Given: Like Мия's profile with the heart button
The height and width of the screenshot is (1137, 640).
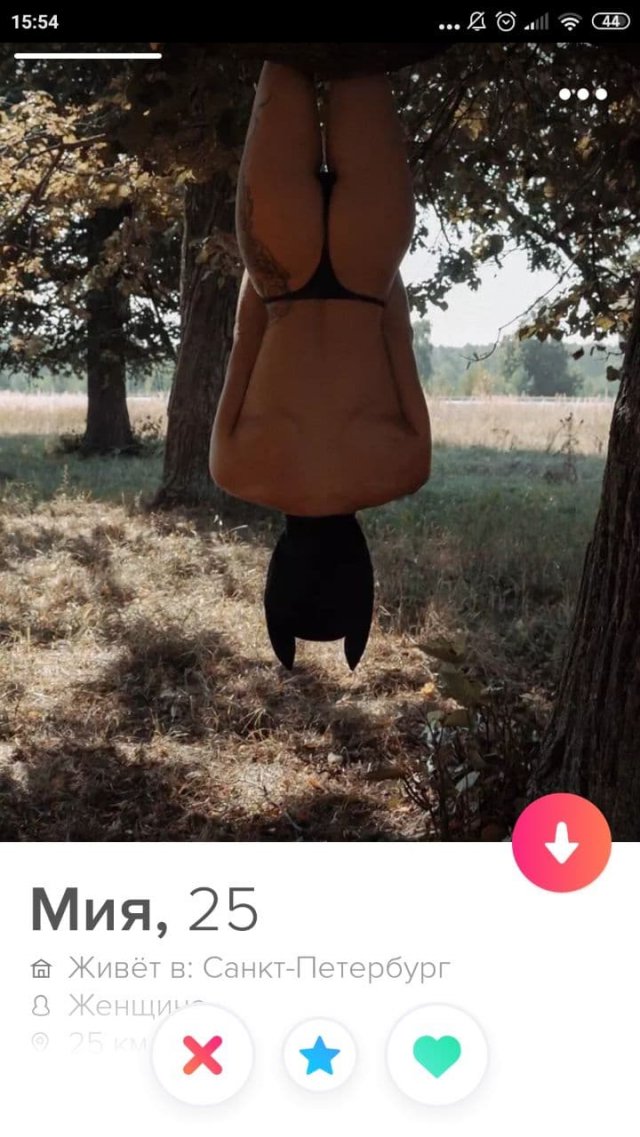Looking at the screenshot, I should pos(437,1055).
